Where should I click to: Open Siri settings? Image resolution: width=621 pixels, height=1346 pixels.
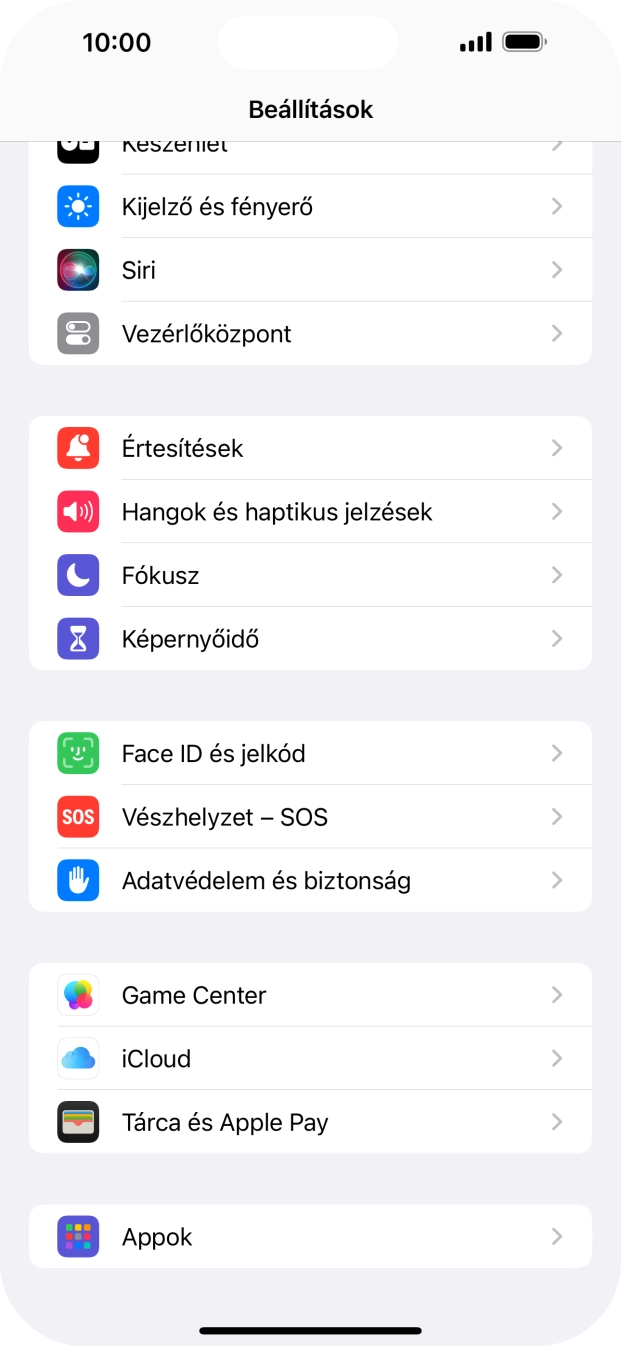click(310, 270)
